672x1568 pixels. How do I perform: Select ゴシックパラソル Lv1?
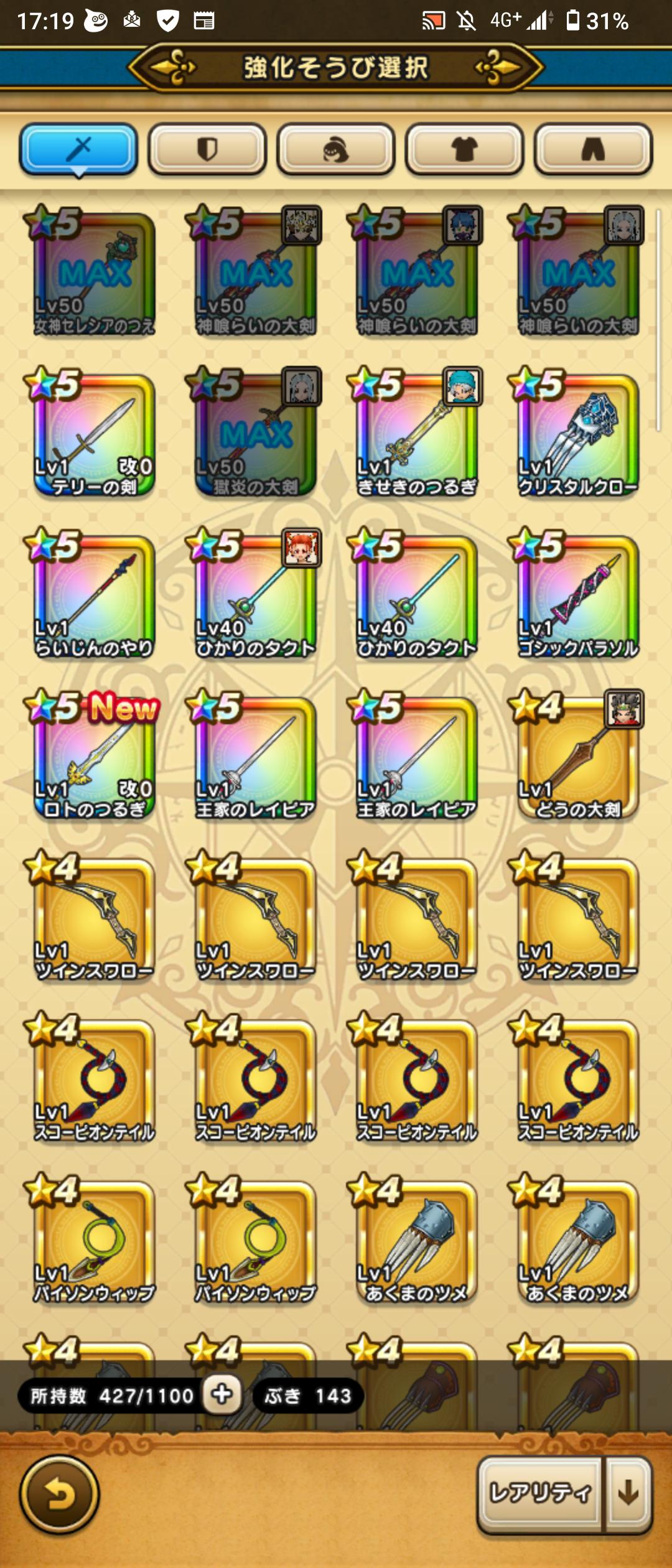pos(577,596)
